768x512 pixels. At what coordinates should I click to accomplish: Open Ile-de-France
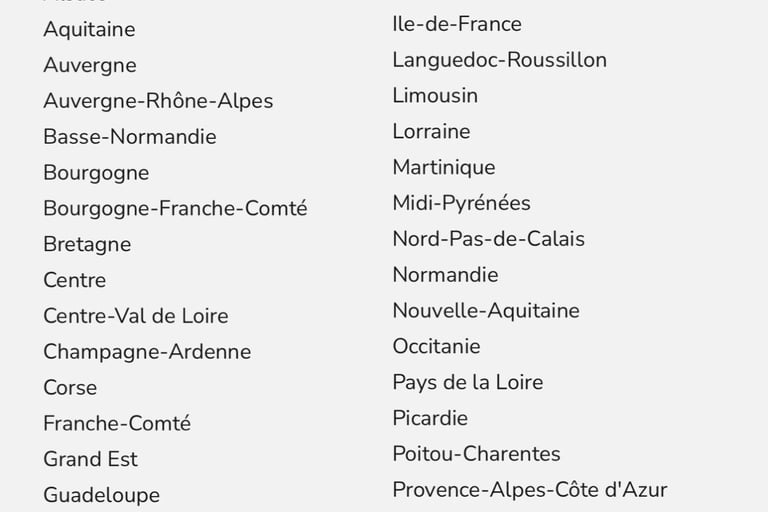457,24
